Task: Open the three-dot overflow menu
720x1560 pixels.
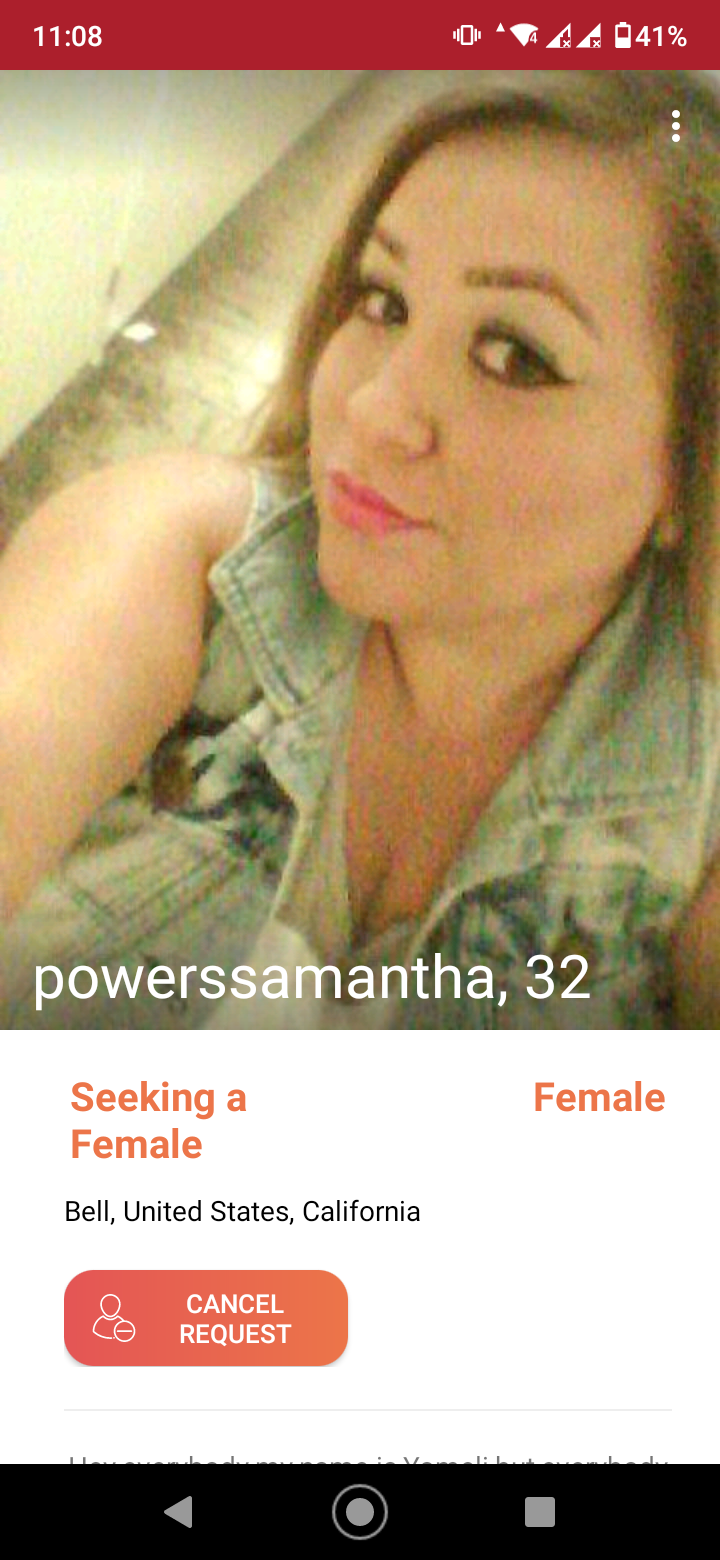Action: [x=676, y=126]
